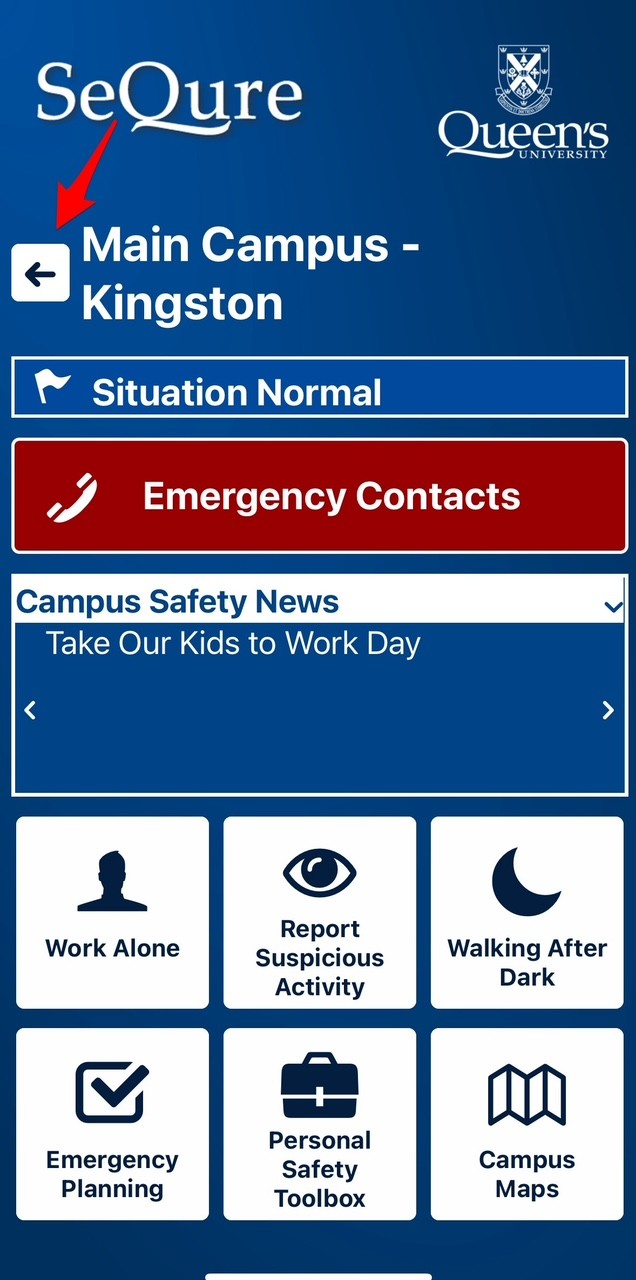Open the Take Our Kids to Work Day story
636x1280 pixels.
tap(233, 644)
